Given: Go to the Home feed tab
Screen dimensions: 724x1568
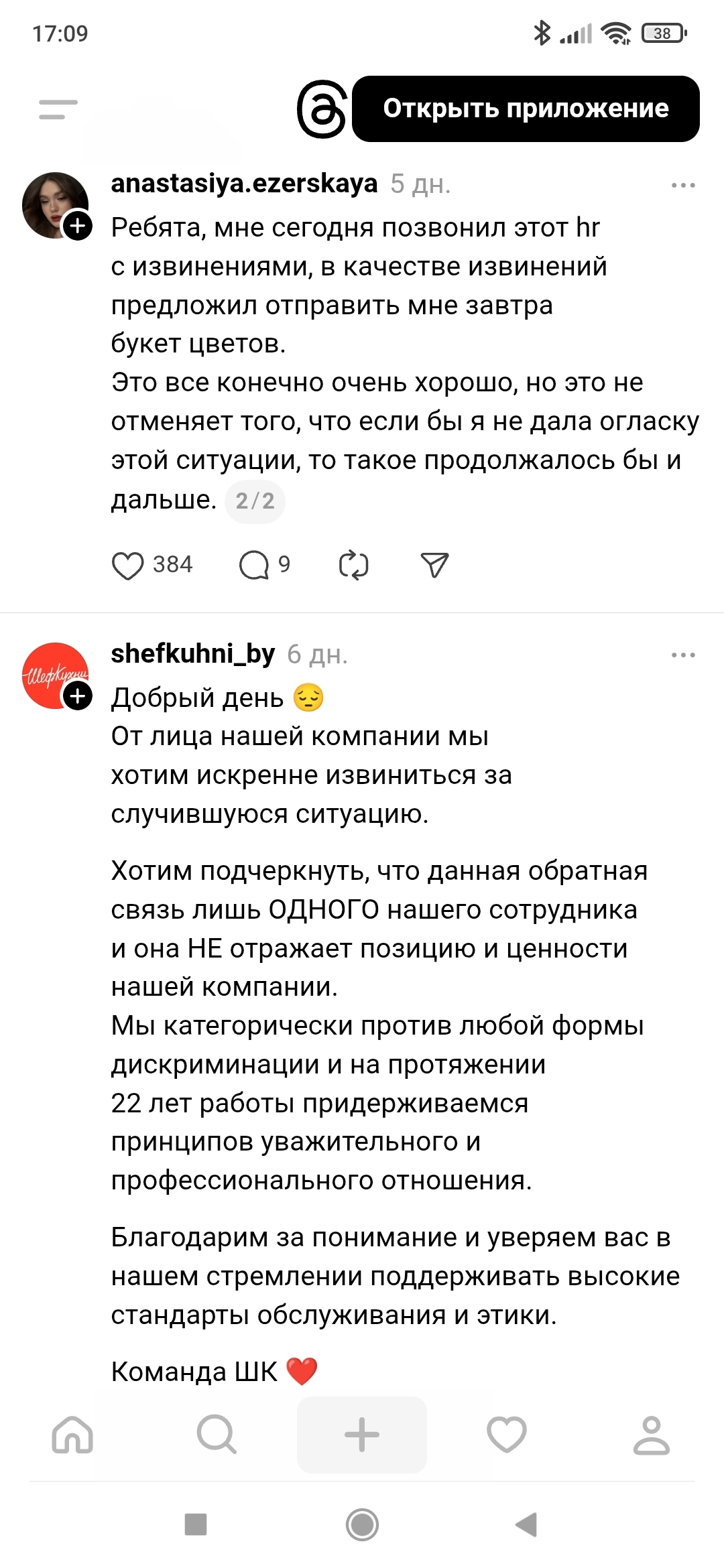Looking at the screenshot, I should tap(72, 1435).
